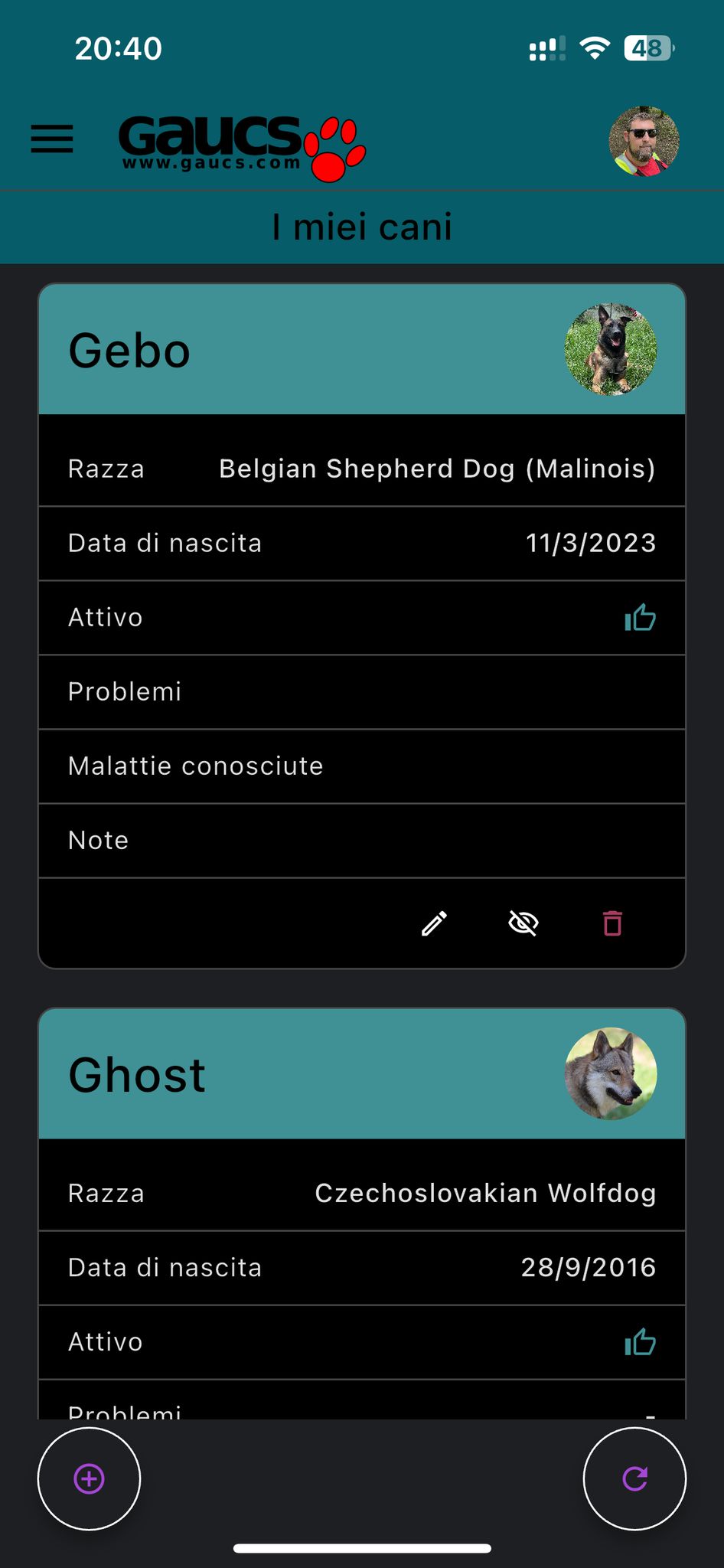Open Ghost's profile photo
Viewport: 724px width, 1568px height.
(611, 1073)
